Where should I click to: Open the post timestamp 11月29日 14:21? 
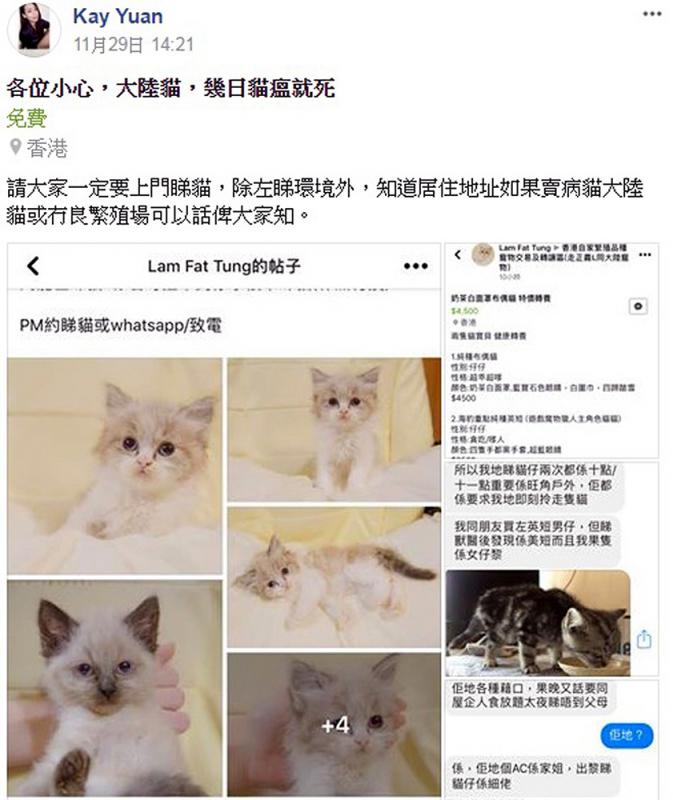(133, 45)
